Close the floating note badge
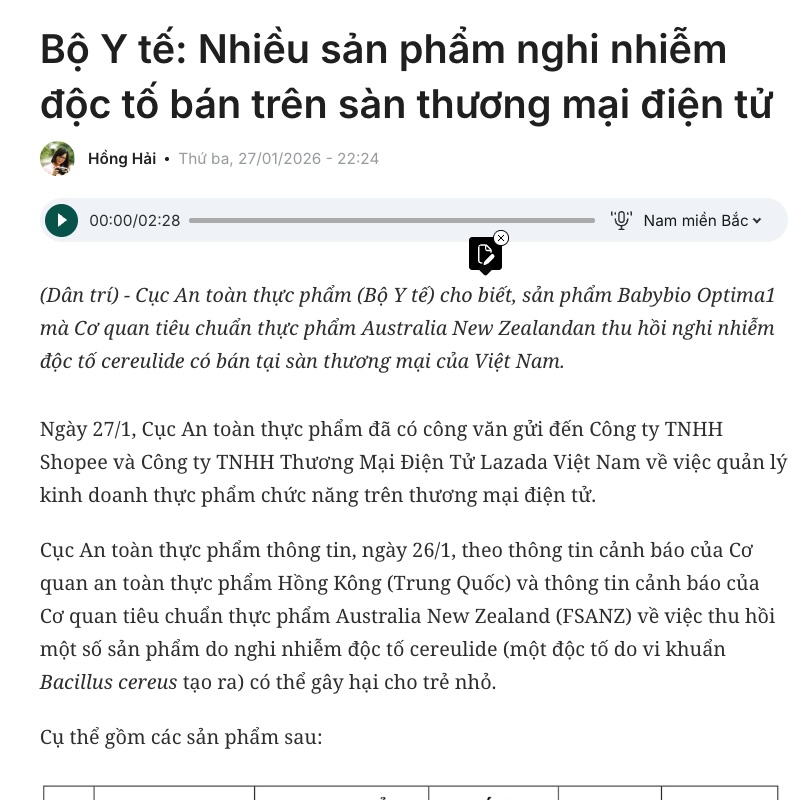 (x=501, y=238)
